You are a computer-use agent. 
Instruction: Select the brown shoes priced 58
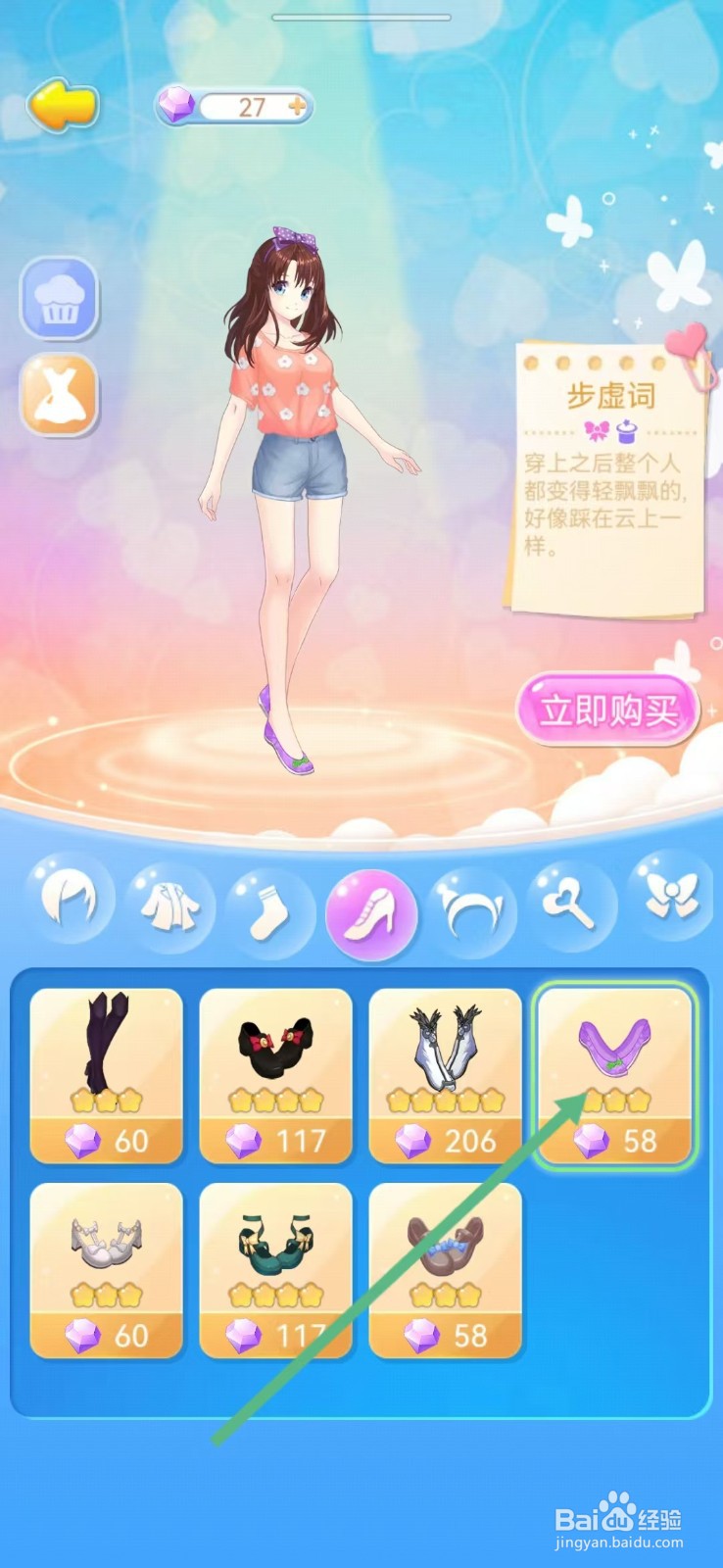click(x=446, y=1264)
